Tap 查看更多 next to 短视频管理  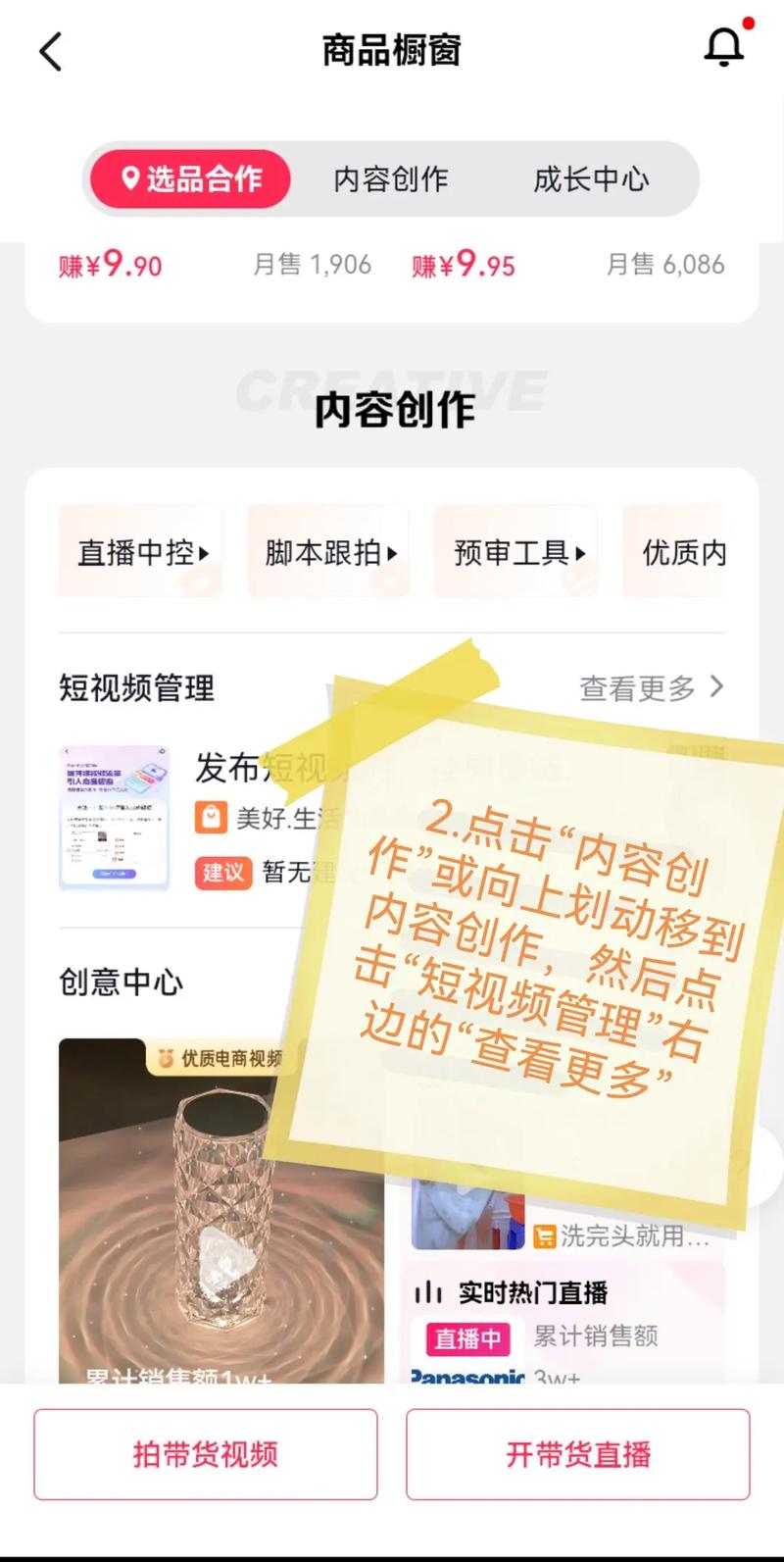coord(651,687)
